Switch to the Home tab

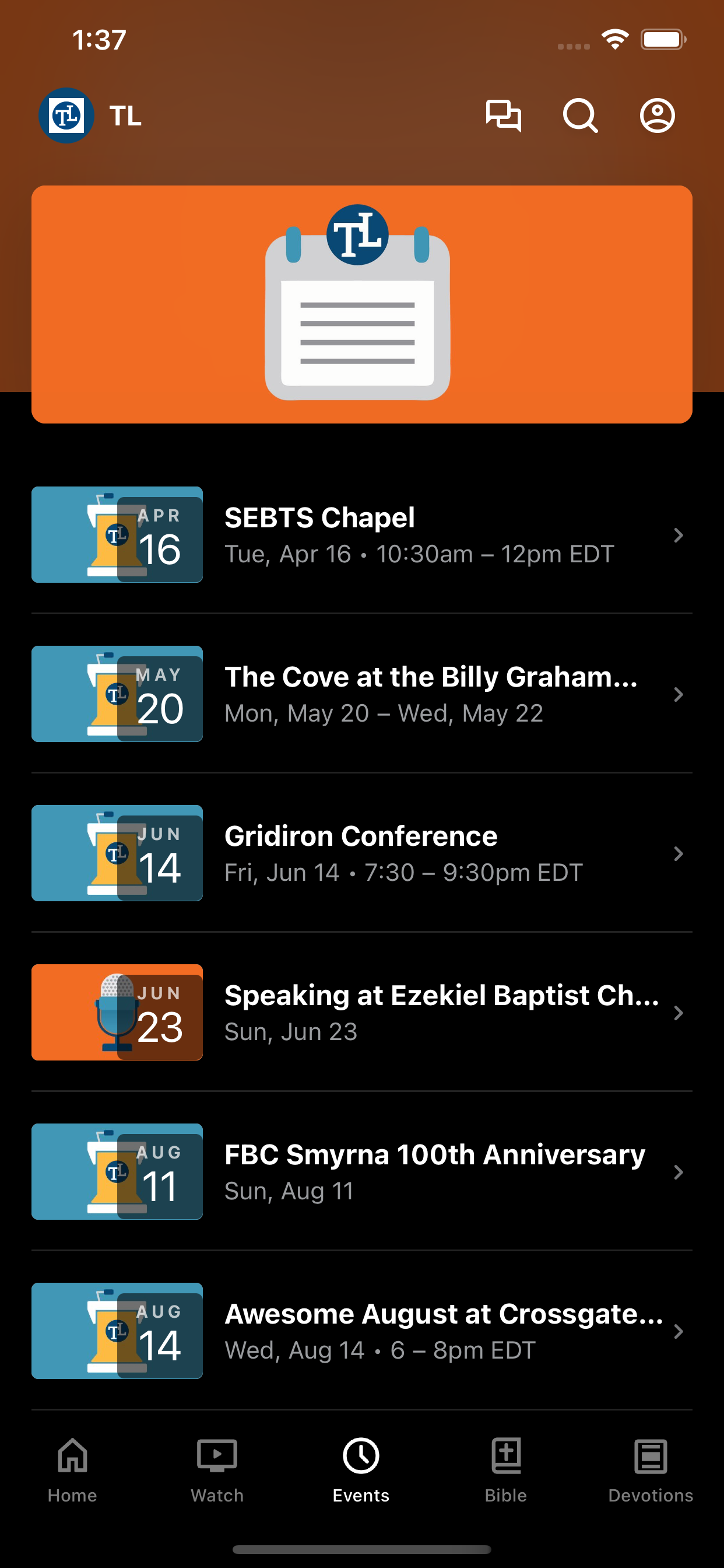click(x=72, y=1471)
